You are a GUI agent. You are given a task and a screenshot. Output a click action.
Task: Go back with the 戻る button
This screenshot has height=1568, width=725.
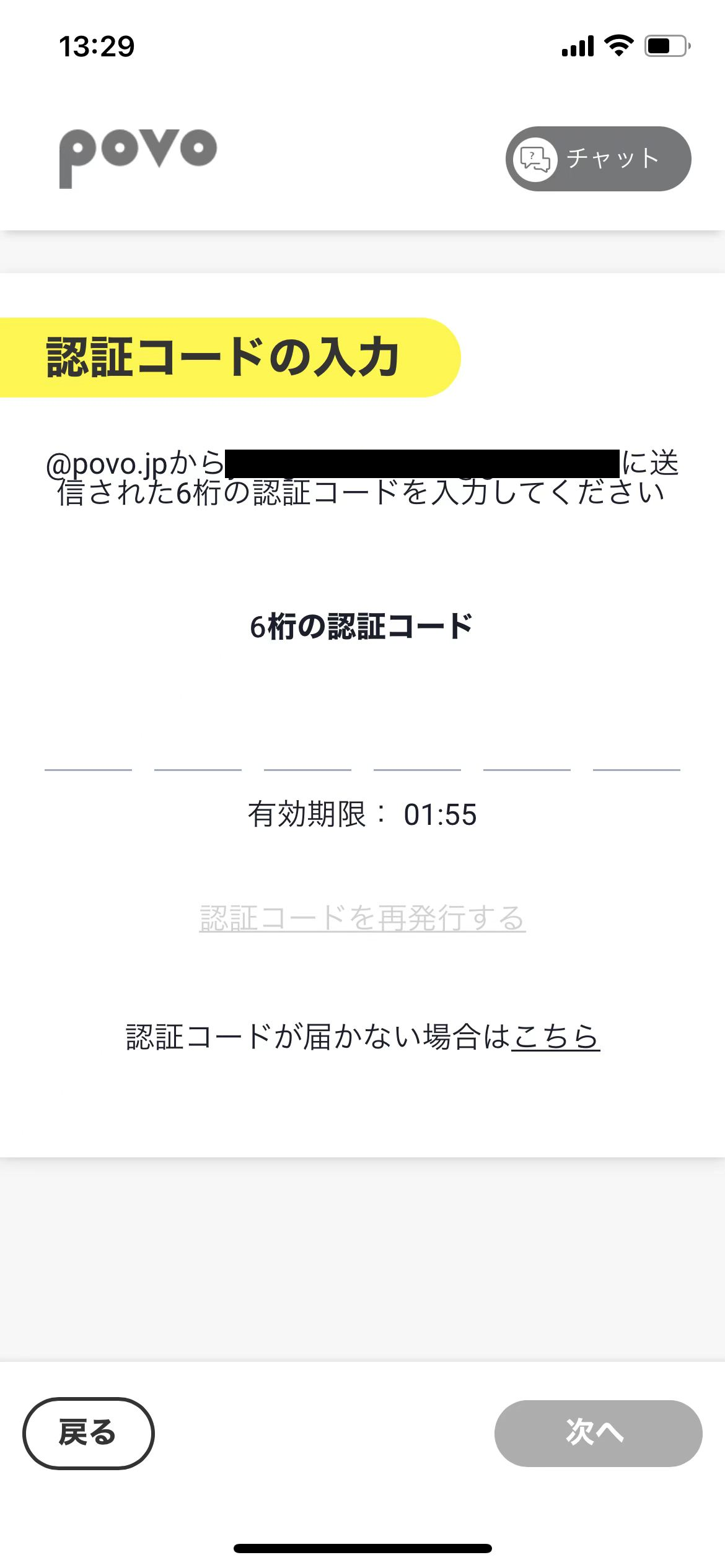point(89,1433)
